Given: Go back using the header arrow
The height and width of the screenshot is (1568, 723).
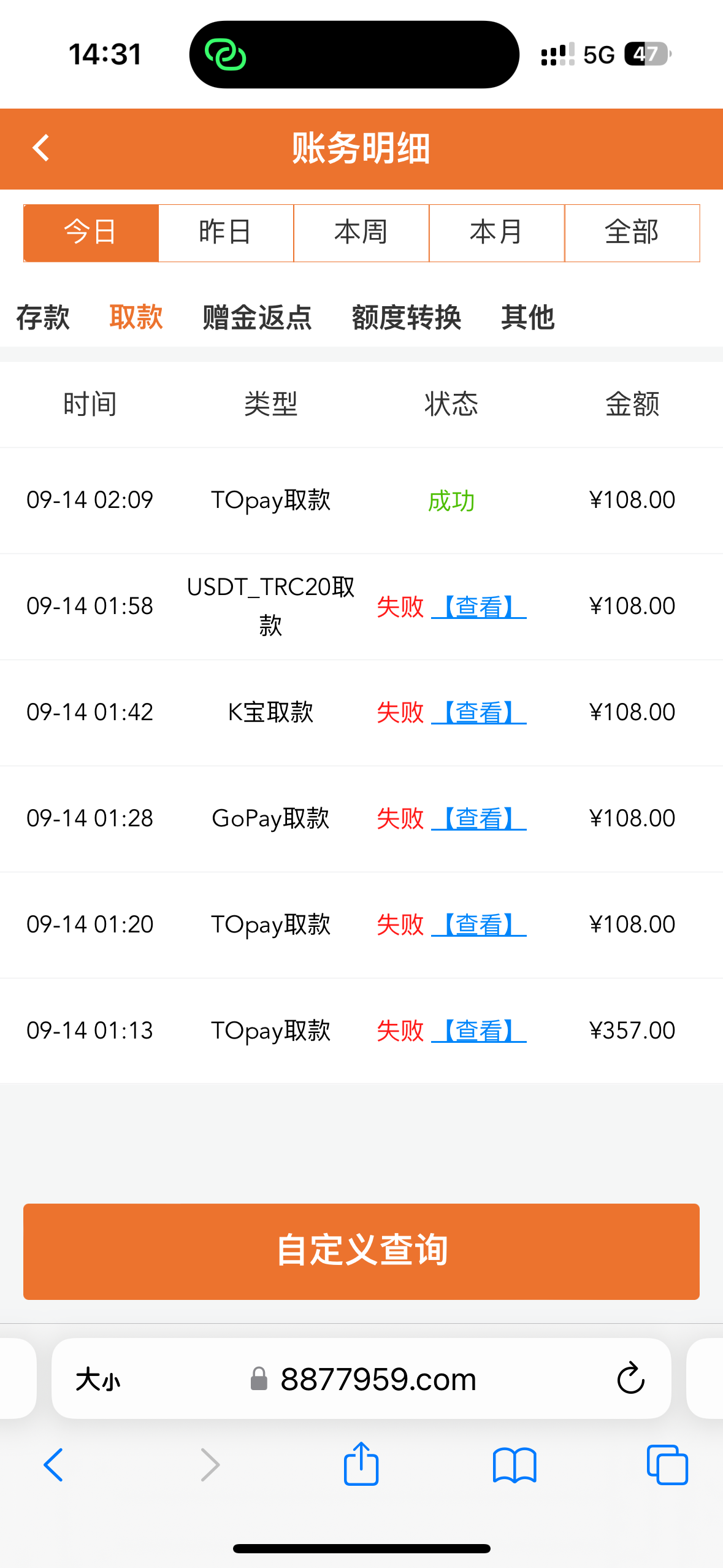Looking at the screenshot, I should [x=41, y=148].
